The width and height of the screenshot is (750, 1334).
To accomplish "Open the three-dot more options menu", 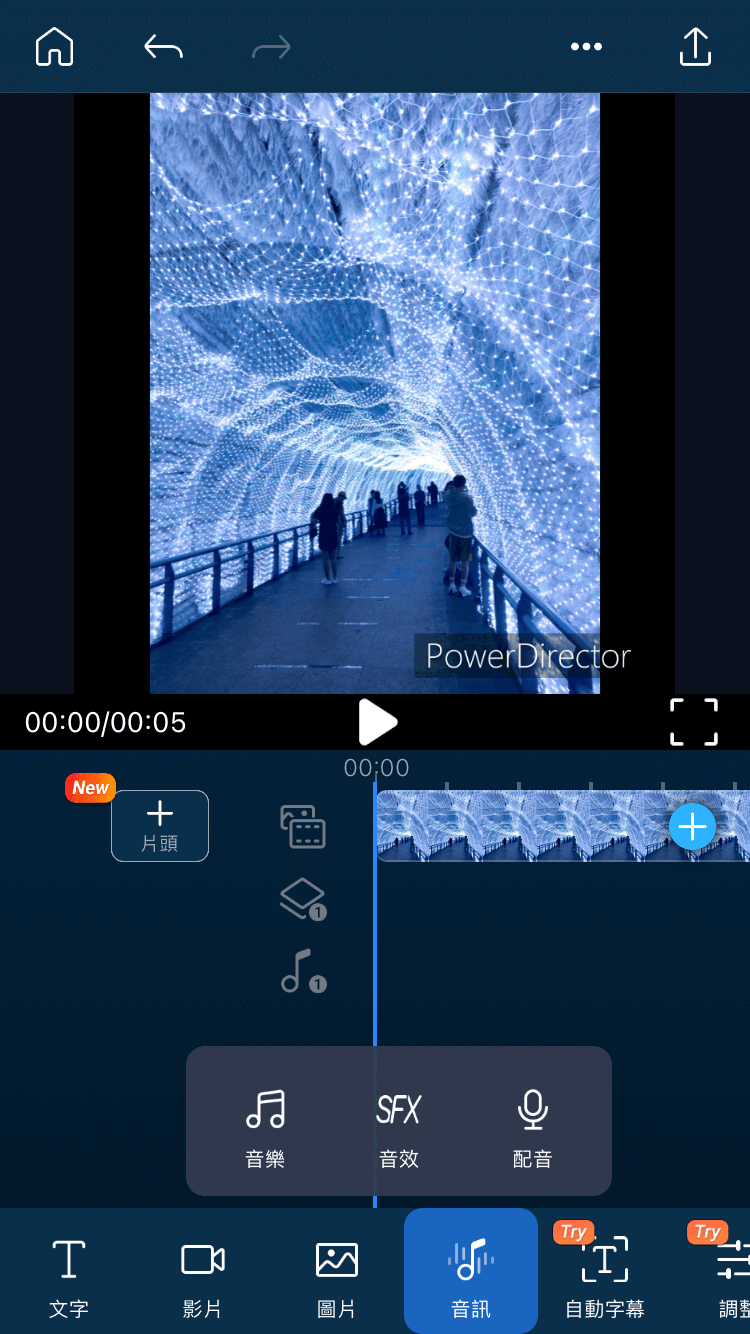I will pos(586,47).
